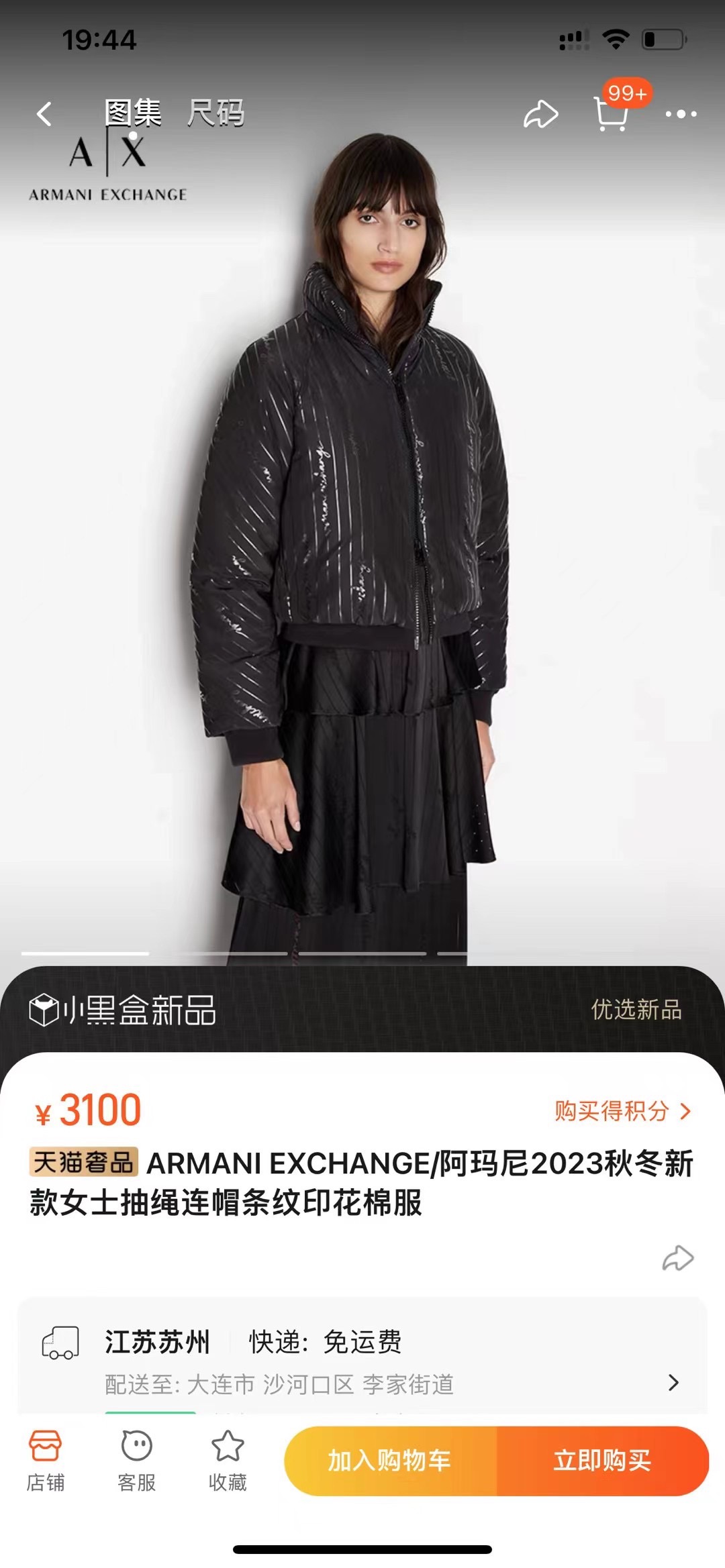Tap 加入购物车 to add to cart
This screenshot has width=725, height=1568.
pyautogui.click(x=390, y=1461)
